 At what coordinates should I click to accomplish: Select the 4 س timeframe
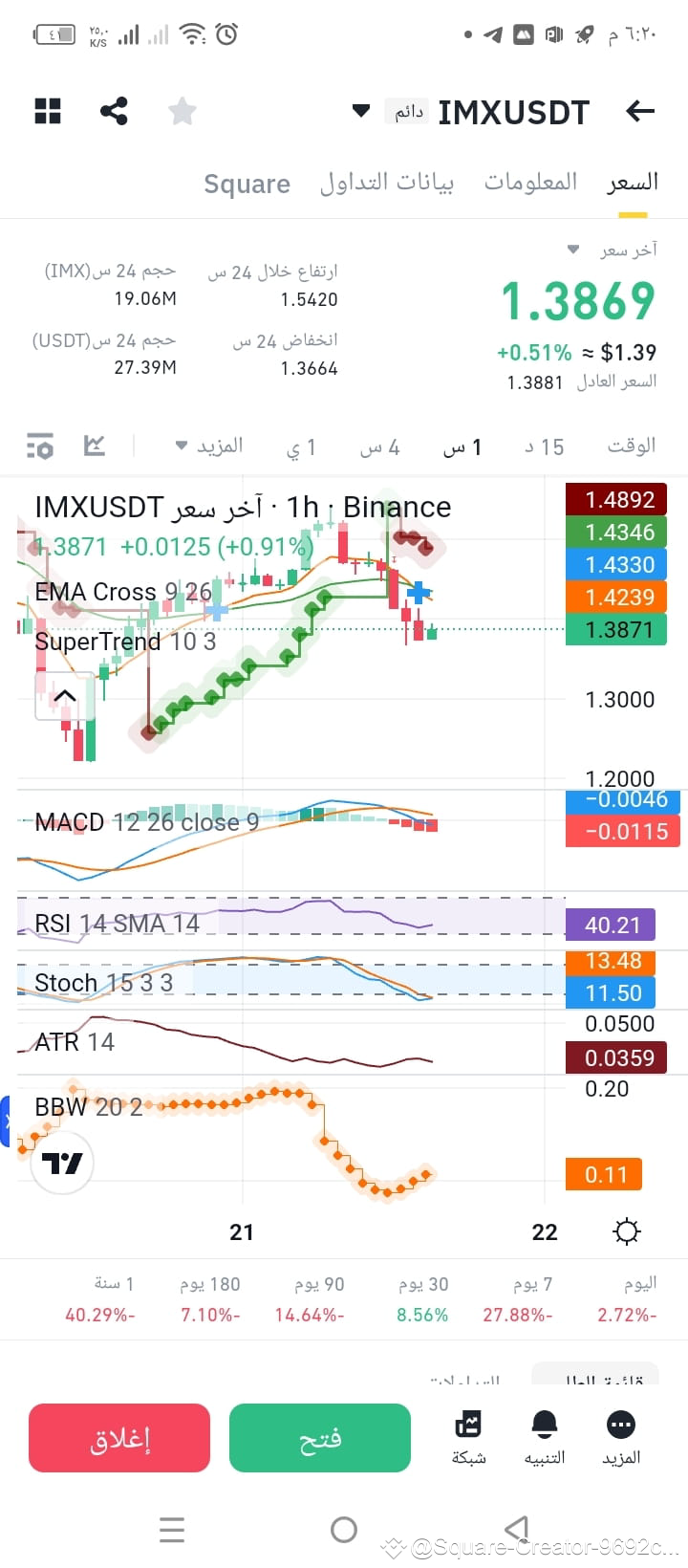click(x=378, y=446)
